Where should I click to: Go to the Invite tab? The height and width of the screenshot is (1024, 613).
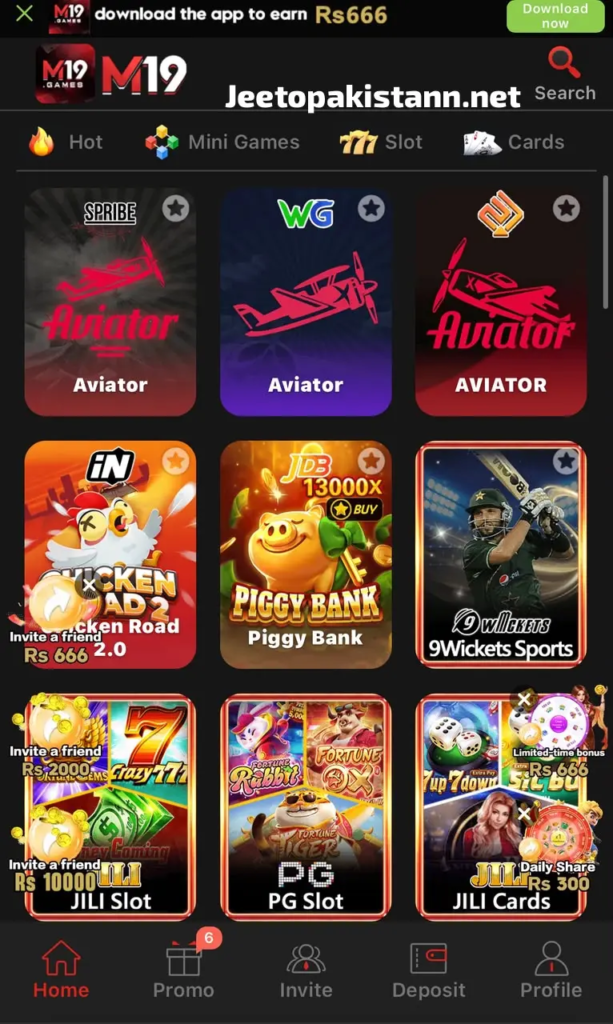306,970
